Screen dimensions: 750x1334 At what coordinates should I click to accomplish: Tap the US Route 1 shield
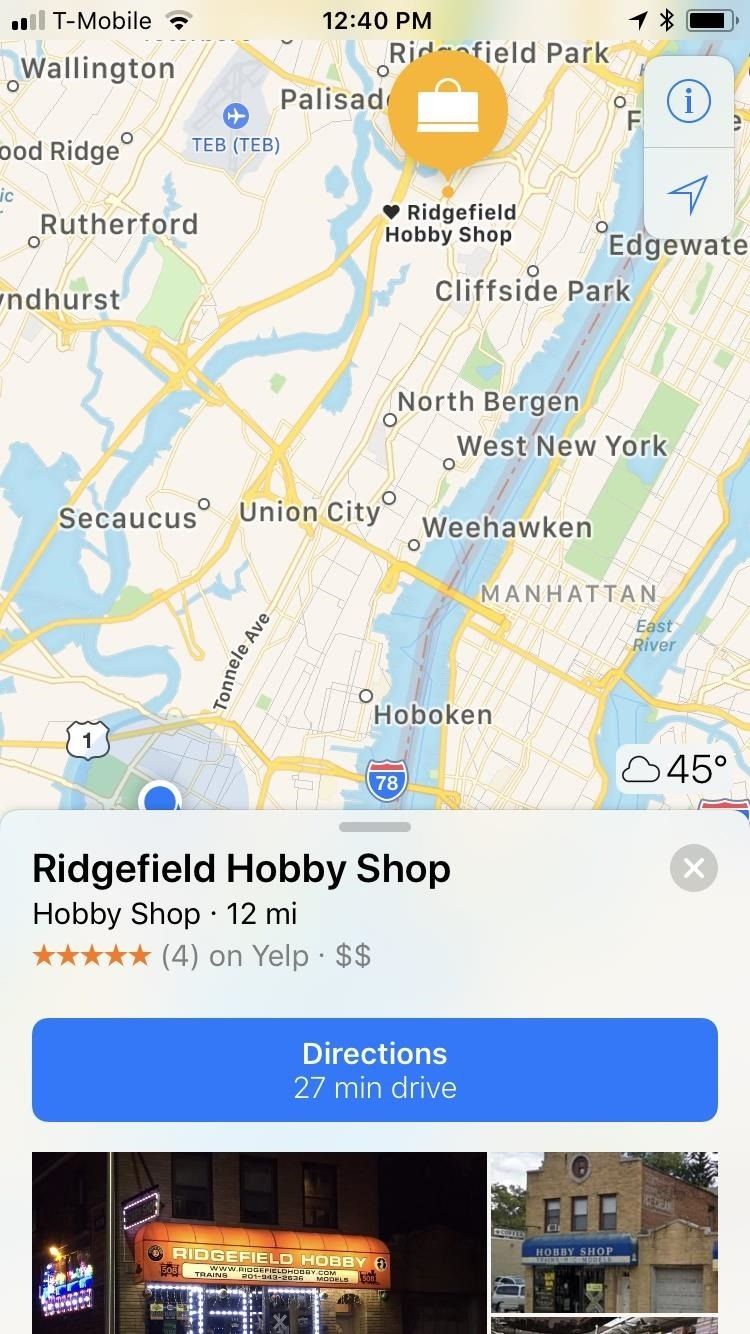86,740
